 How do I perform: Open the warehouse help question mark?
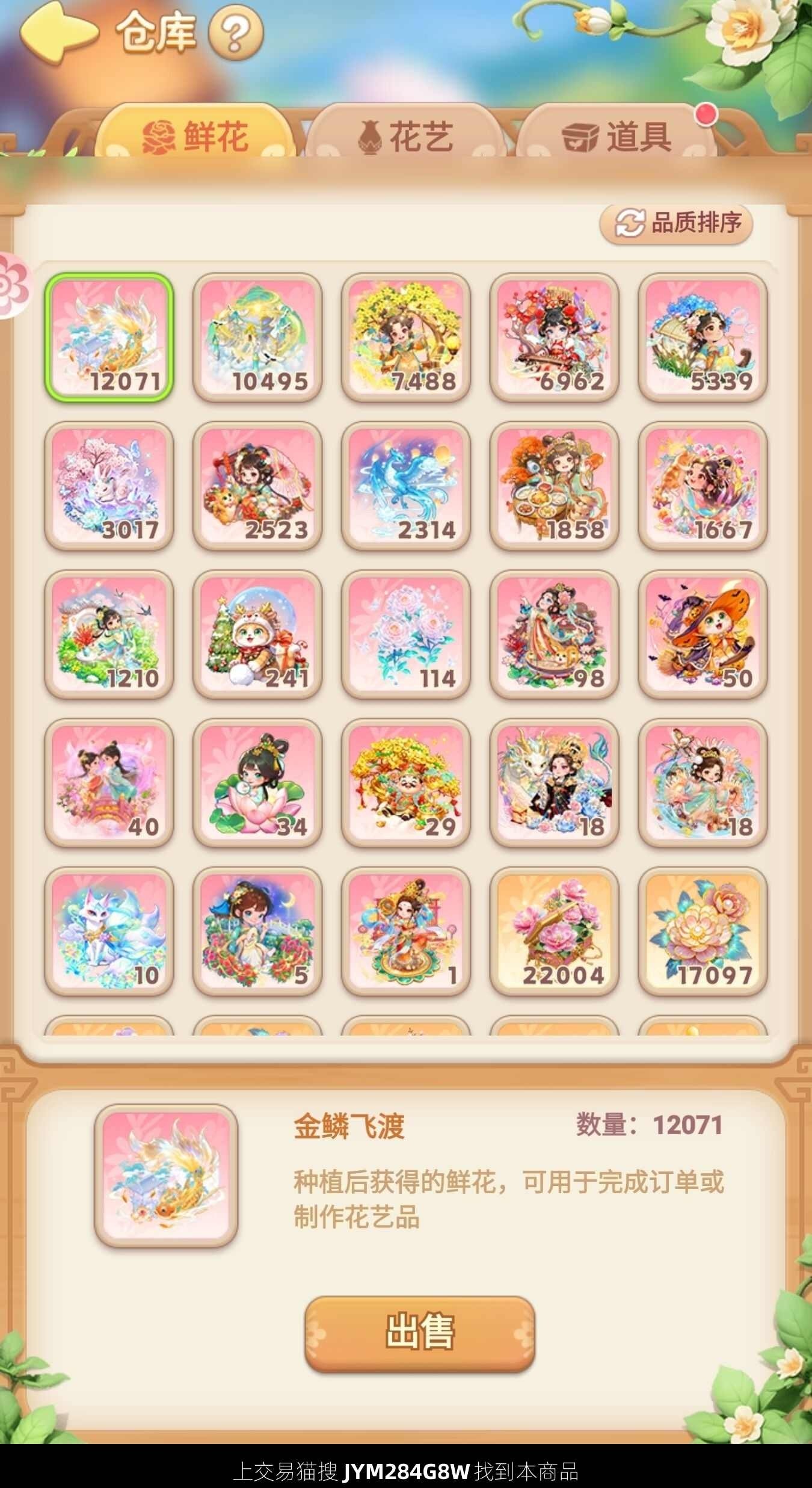236,33
